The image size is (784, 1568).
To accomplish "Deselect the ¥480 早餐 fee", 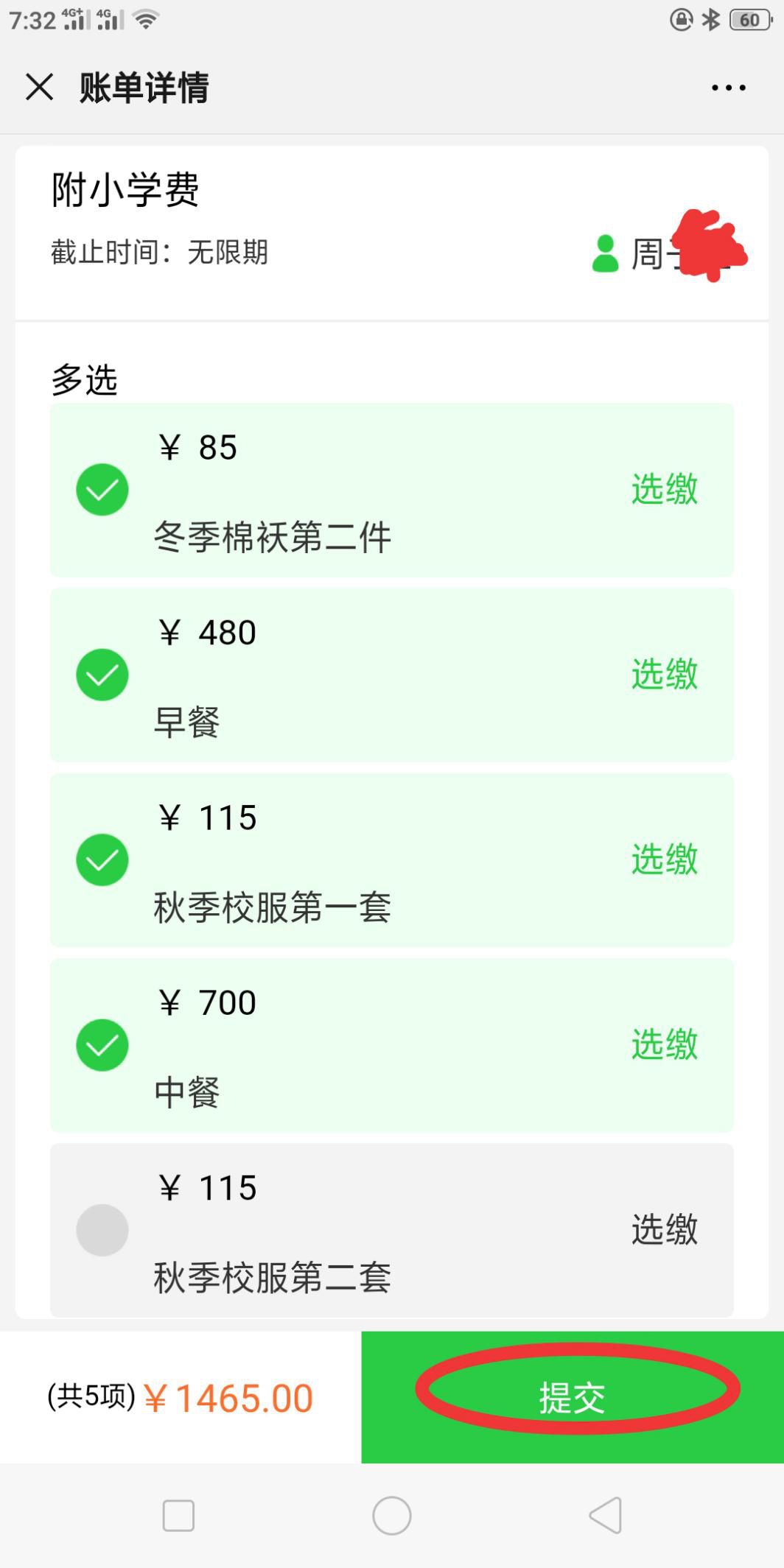I will (102, 675).
